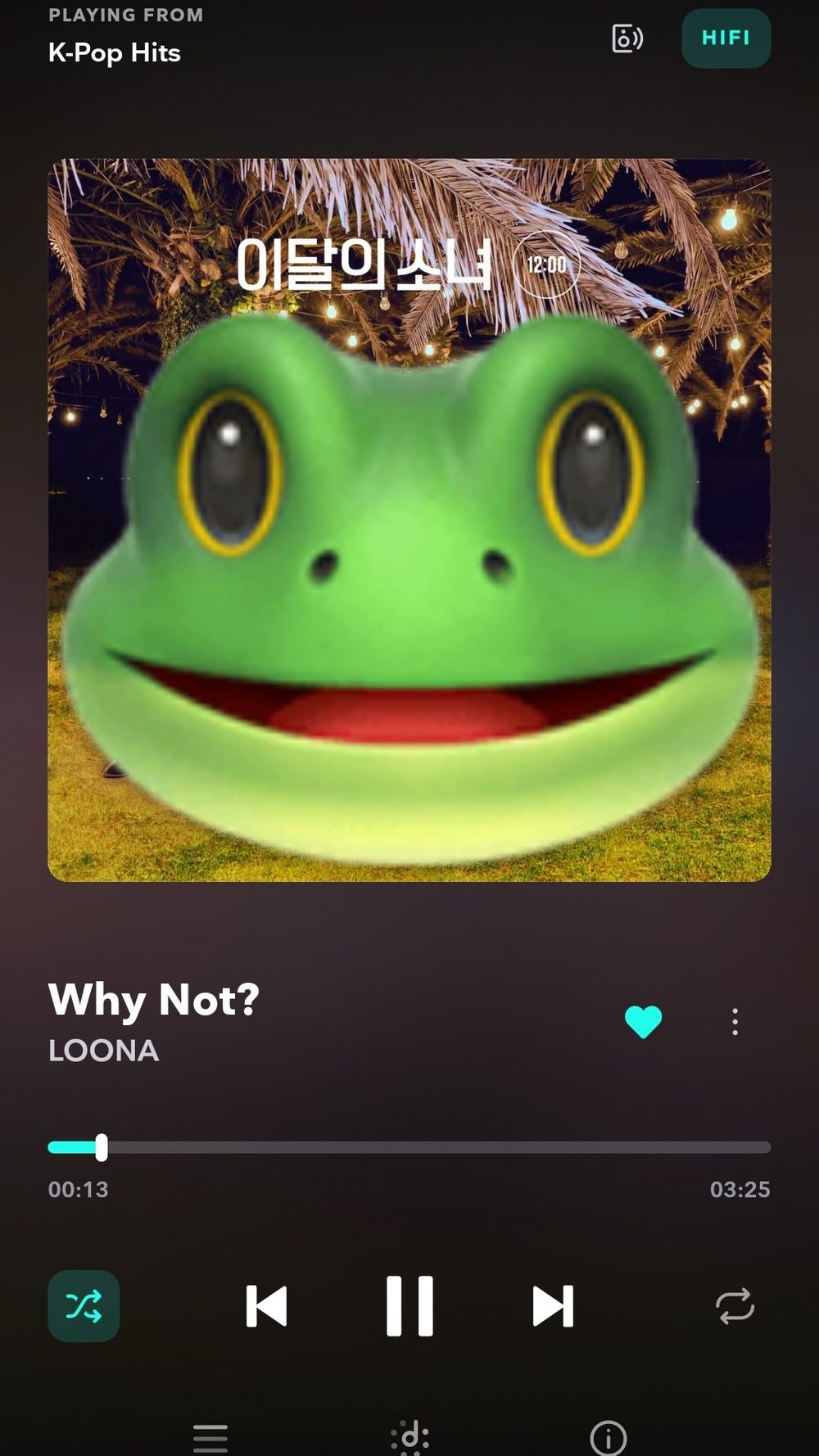
Task: Skip to the previous track
Action: tap(266, 1306)
